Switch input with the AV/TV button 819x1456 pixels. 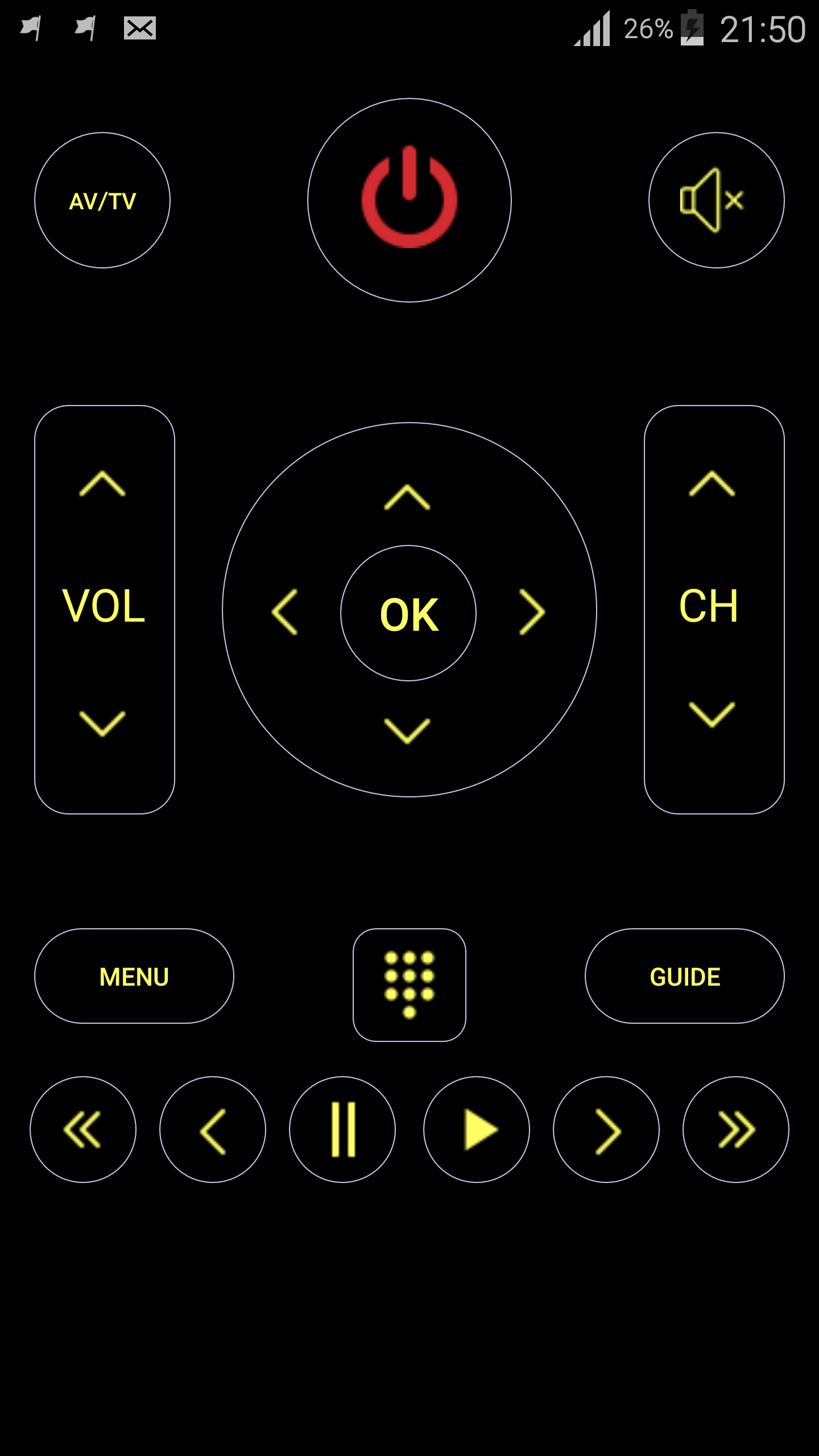(102, 200)
